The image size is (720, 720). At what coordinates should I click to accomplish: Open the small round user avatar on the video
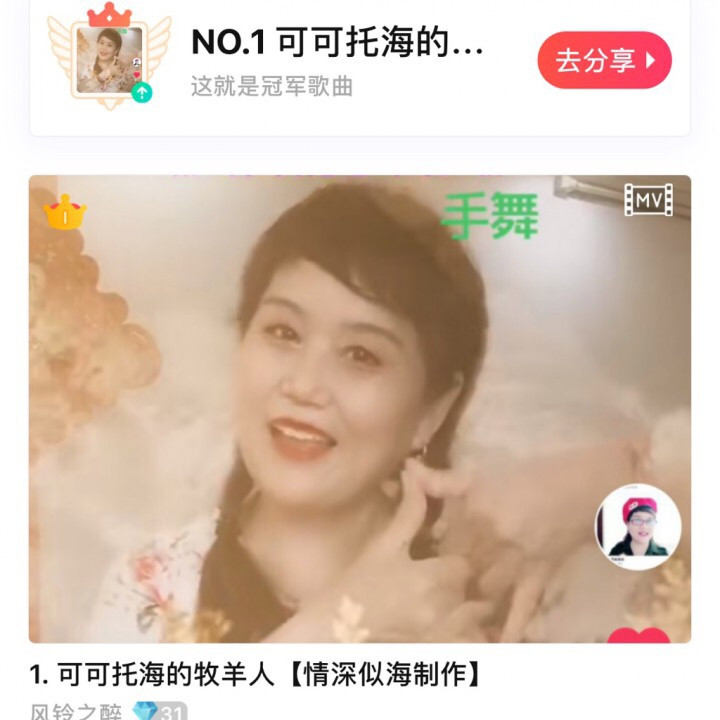pos(637,526)
